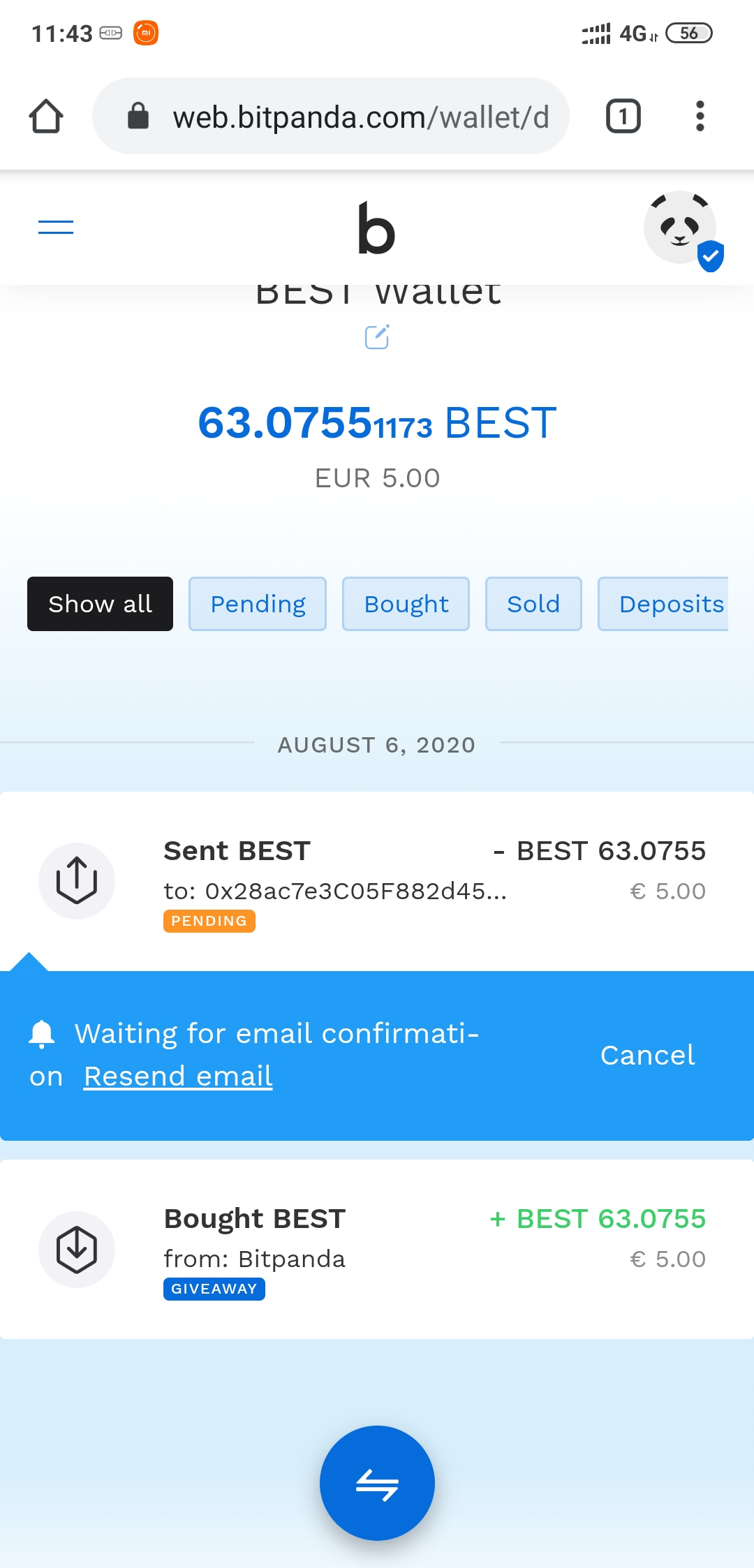
Task: Go to the browser home page
Action: click(x=46, y=116)
